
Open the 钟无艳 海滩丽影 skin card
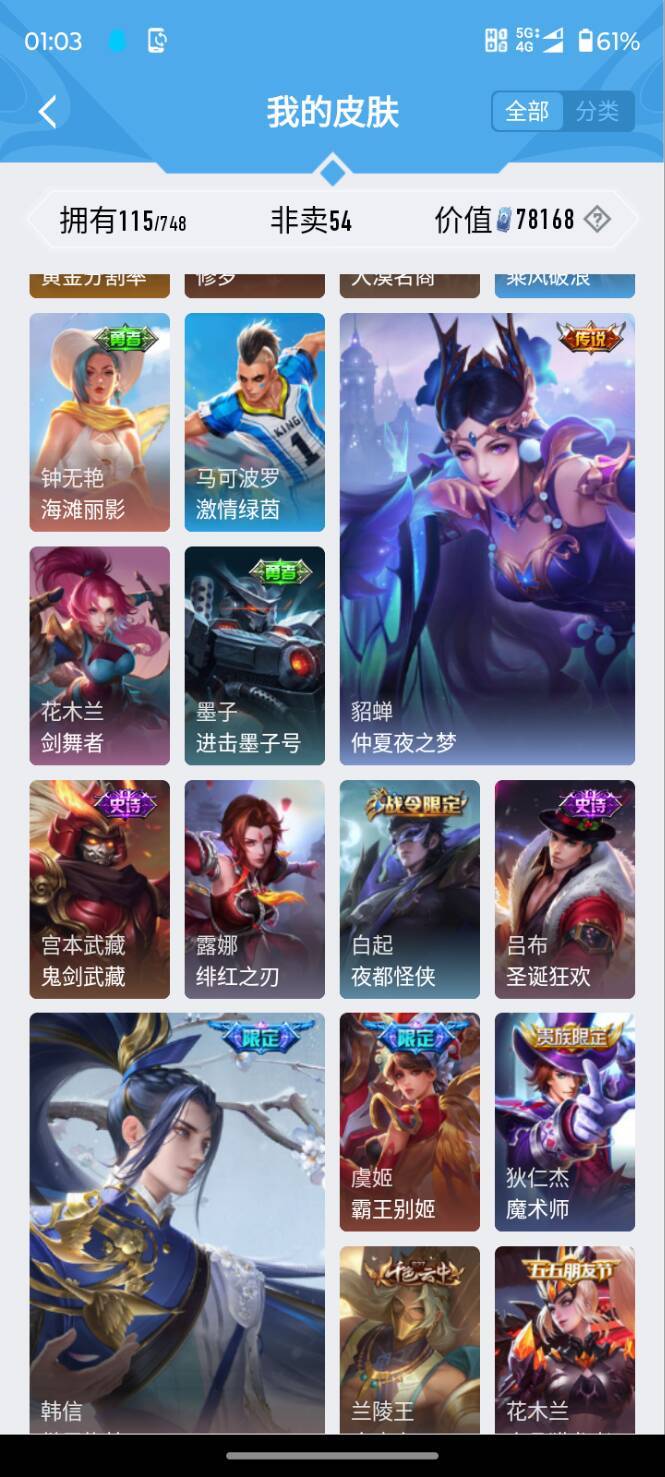click(x=99, y=421)
